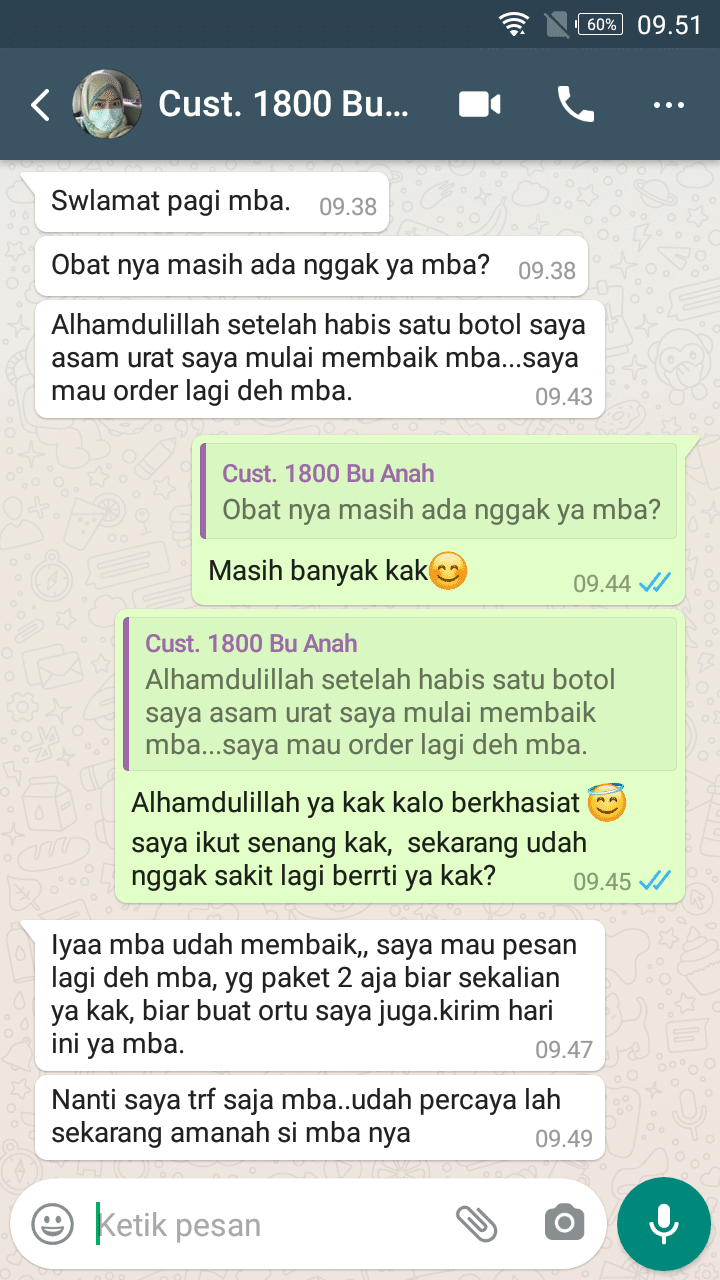720x1280 pixels.
Task: Open Cust. 1800 Bu Anah contact info
Action: pyautogui.click(x=283, y=105)
